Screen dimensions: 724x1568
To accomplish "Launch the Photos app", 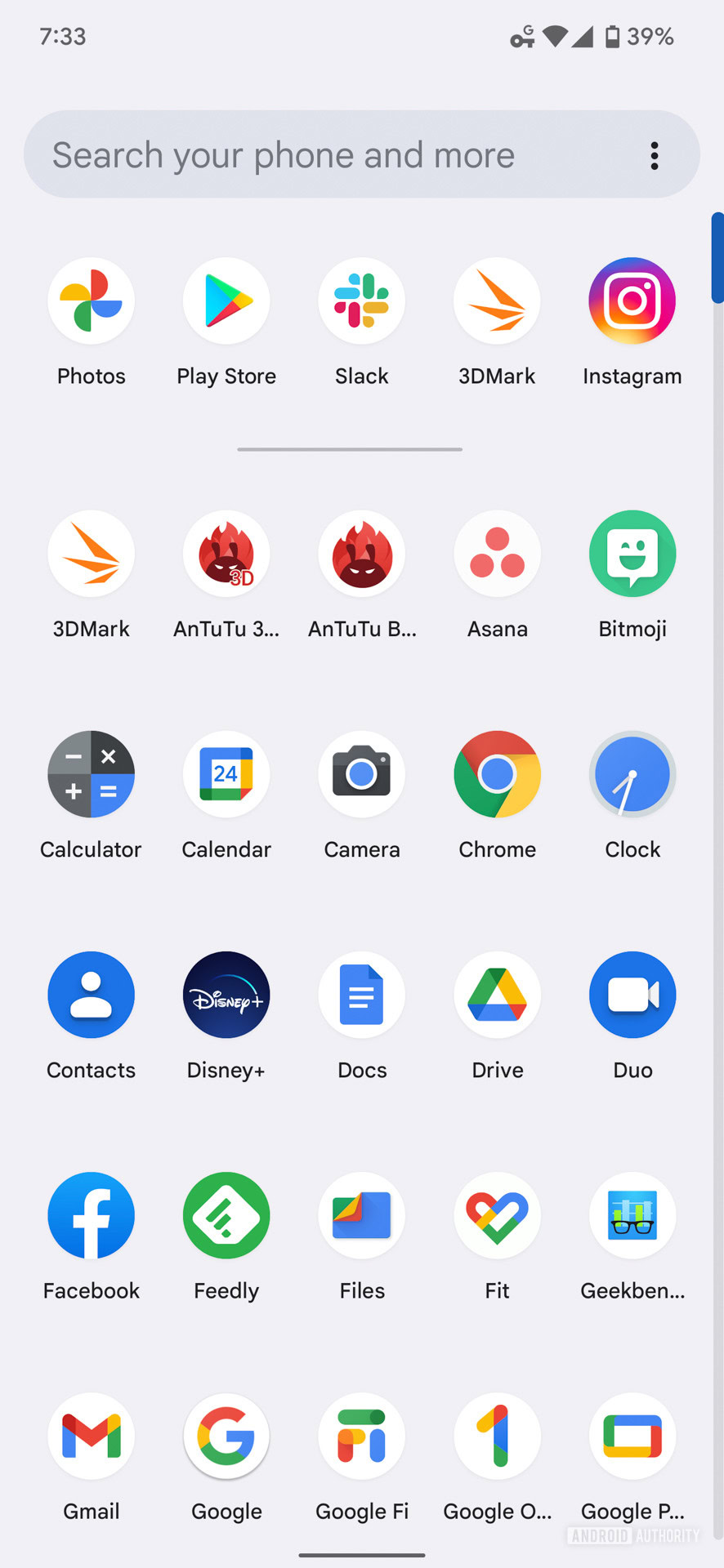I will click(91, 301).
